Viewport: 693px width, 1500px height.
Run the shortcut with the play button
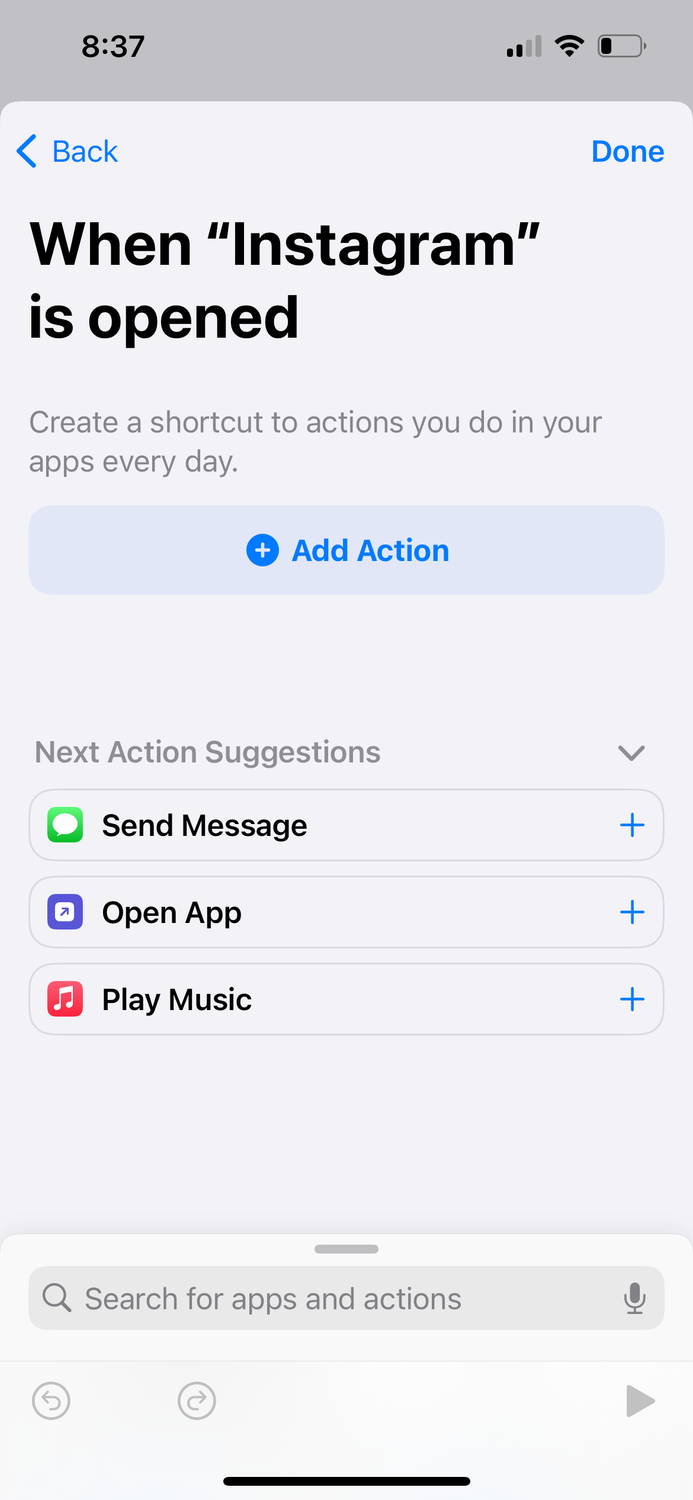coord(640,1401)
